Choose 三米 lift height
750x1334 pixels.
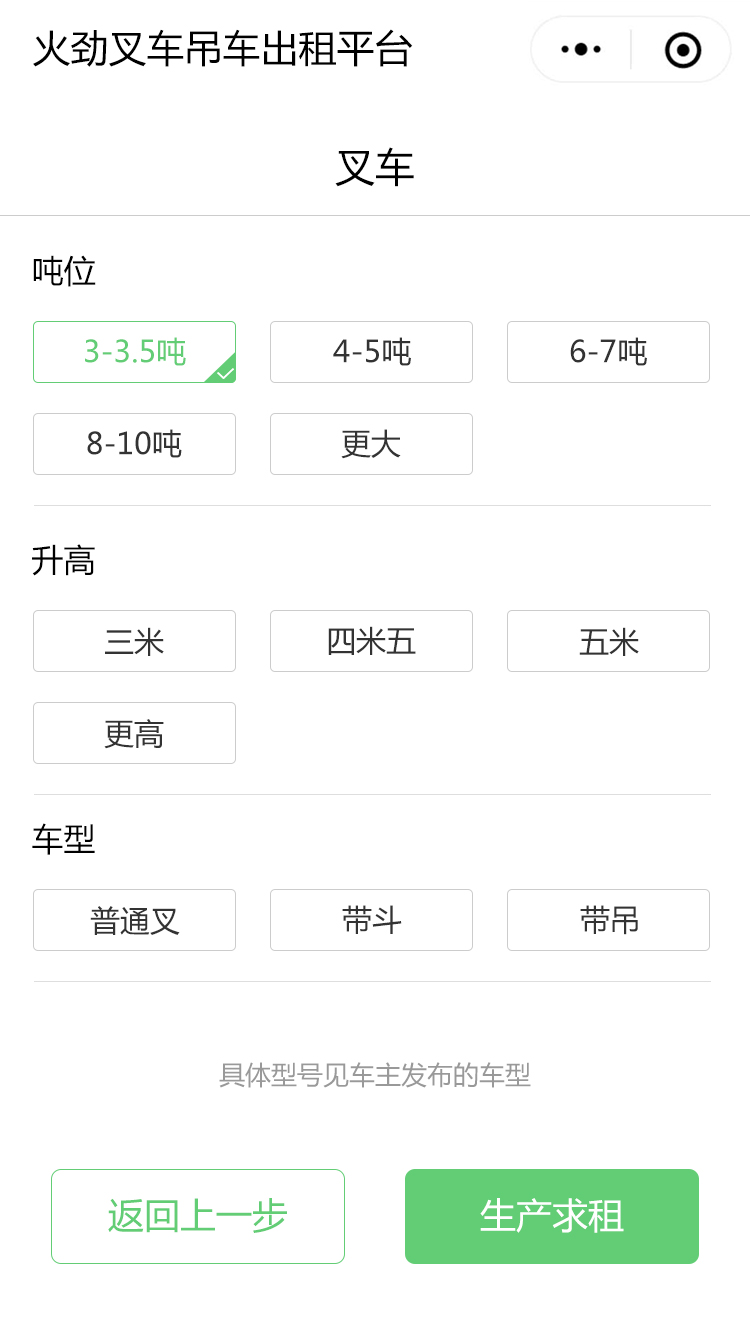click(x=134, y=641)
